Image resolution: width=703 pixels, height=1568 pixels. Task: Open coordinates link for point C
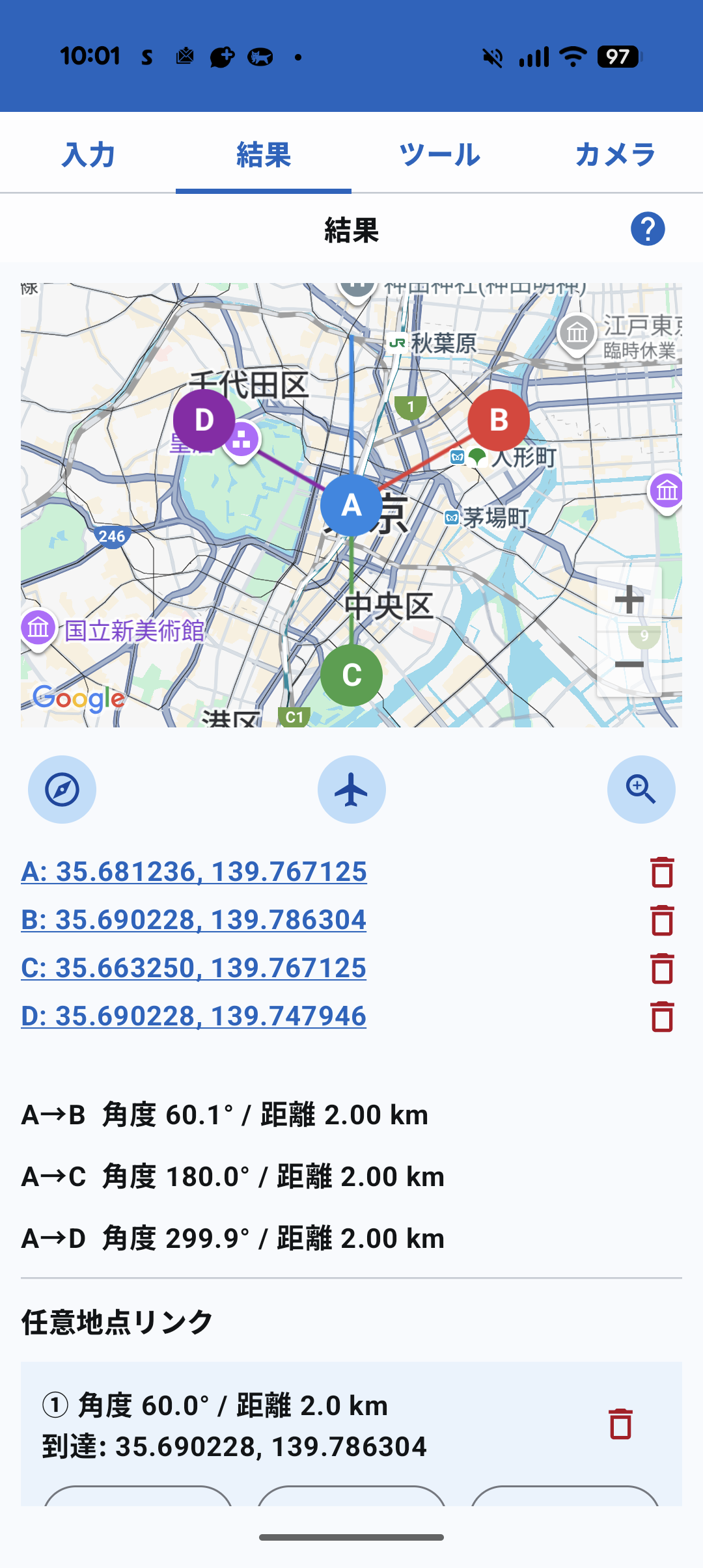pos(193,967)
